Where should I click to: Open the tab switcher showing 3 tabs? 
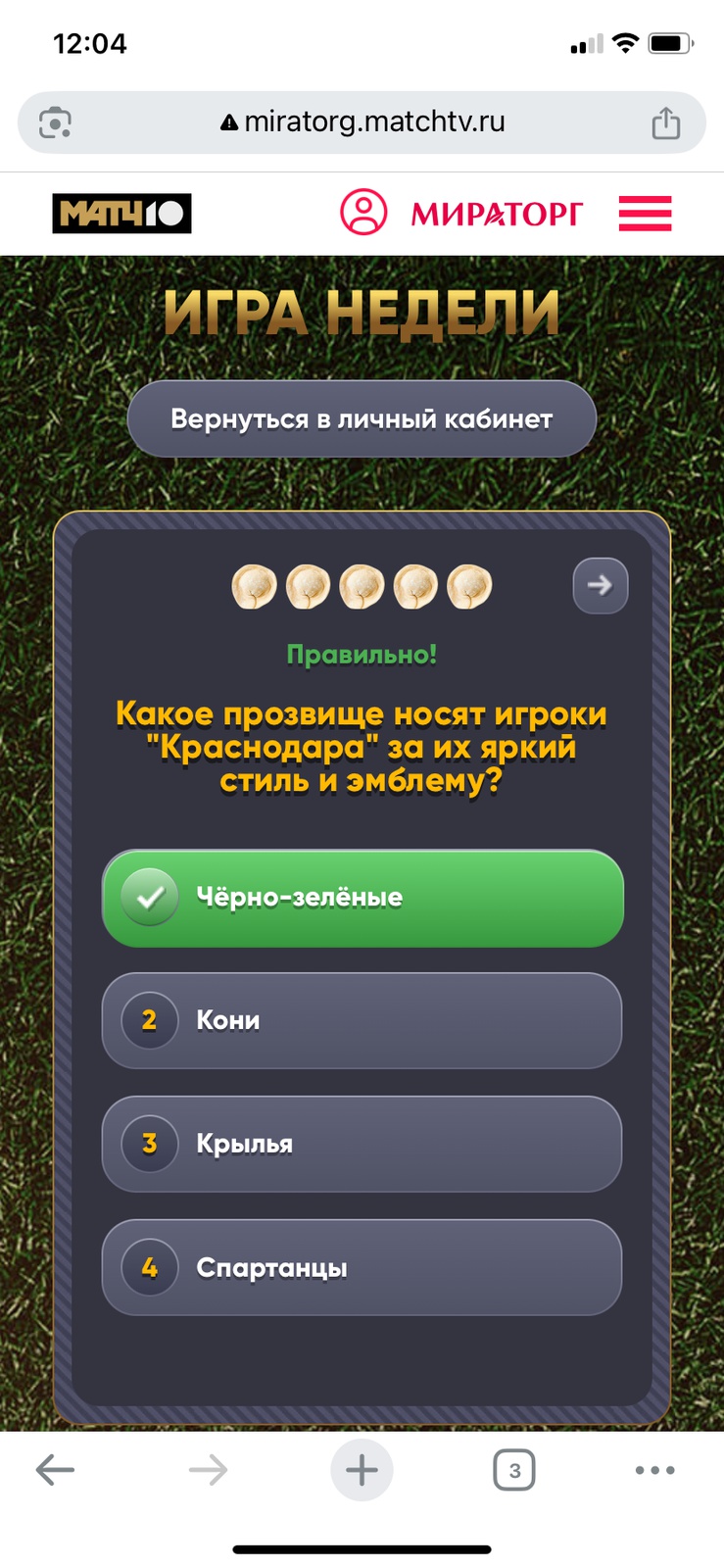(x=514, y=1469)
